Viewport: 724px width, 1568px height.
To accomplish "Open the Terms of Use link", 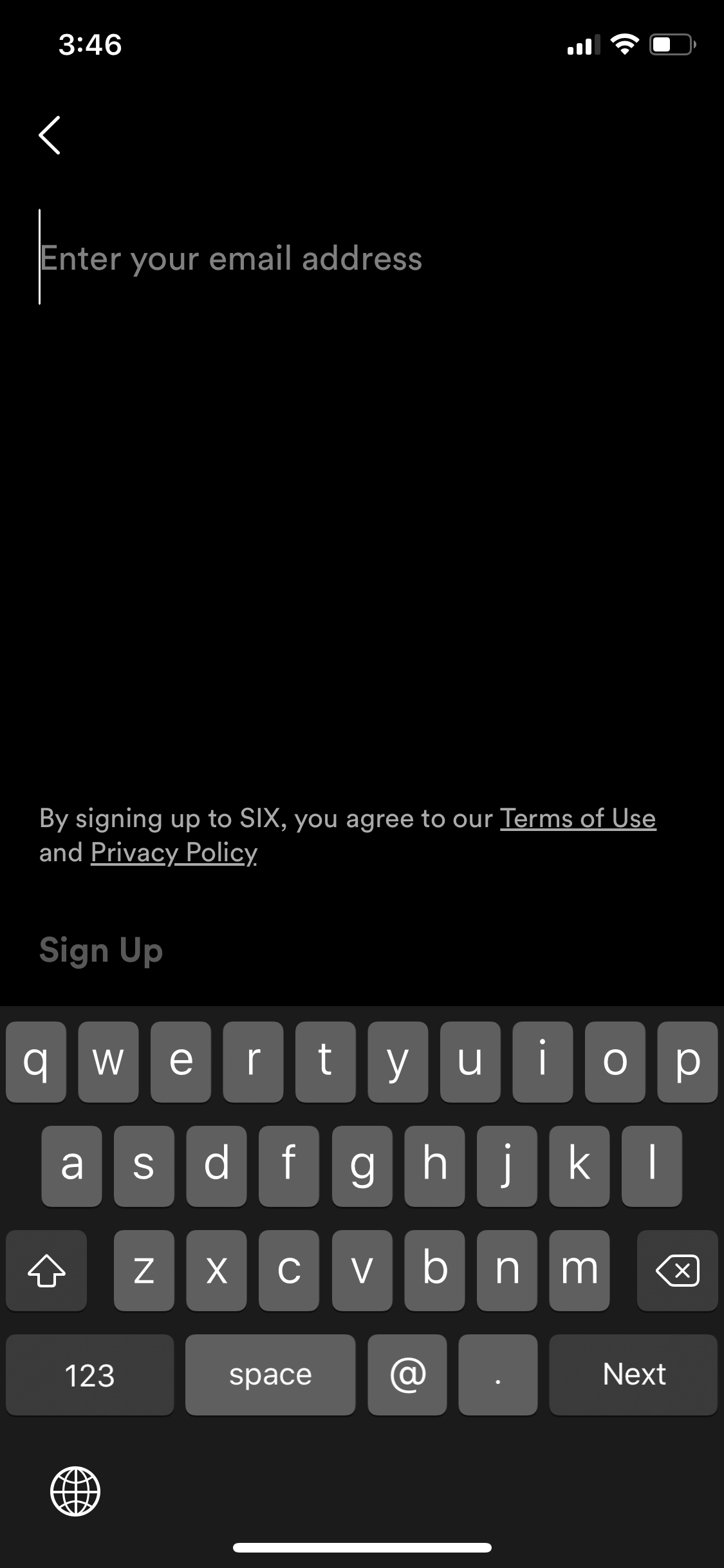I will click(x=578, y=819).
